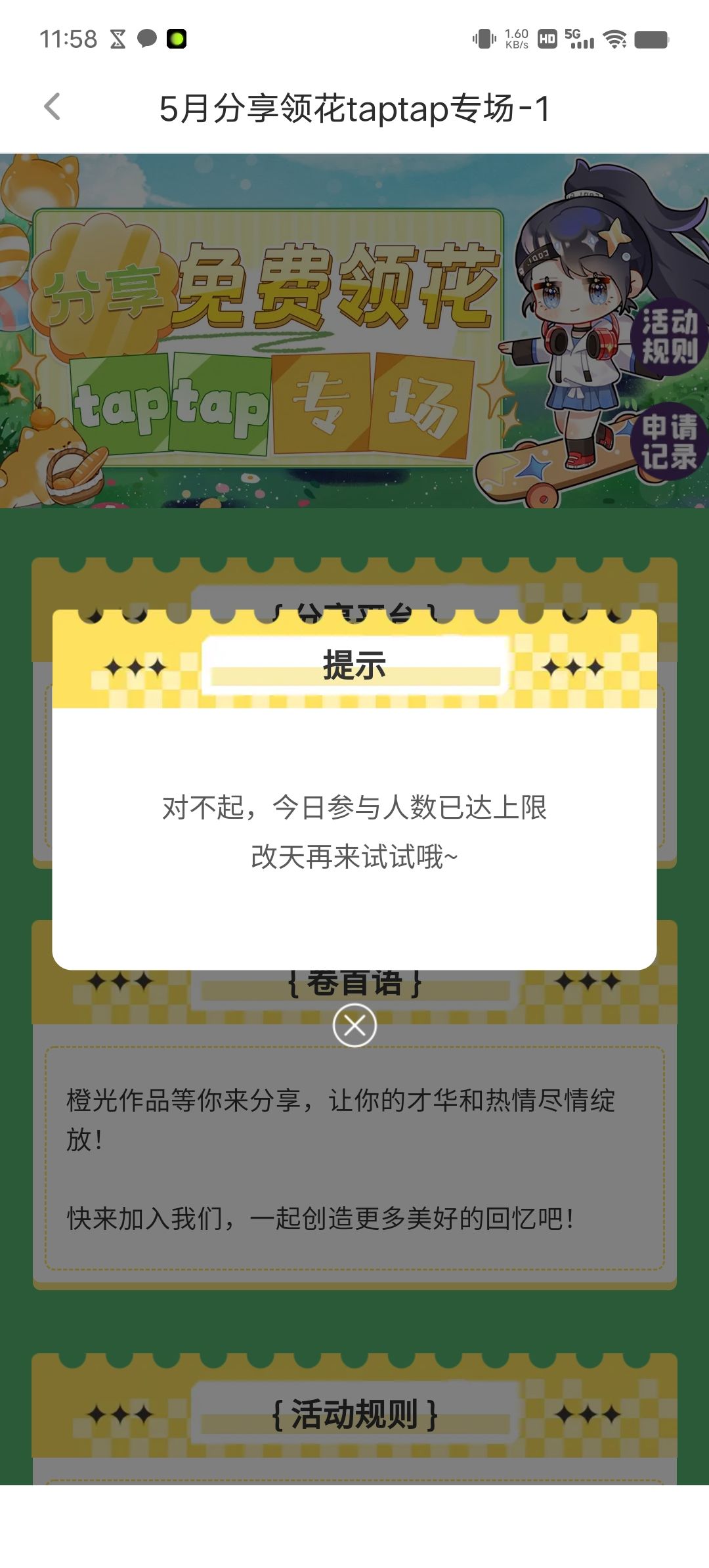
Task: Tap the back arrow in the header
Action: [x=53, y=107]
